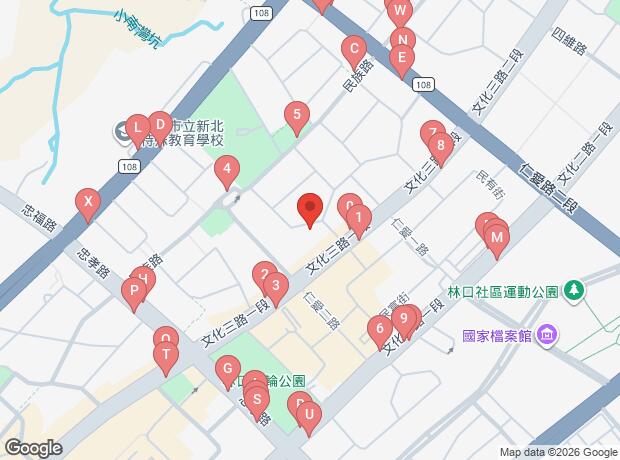Image resolution: width=620 pixels, height=460 pixels.
Task: Open the marker labeled P
Action: (x=133, y=292)
